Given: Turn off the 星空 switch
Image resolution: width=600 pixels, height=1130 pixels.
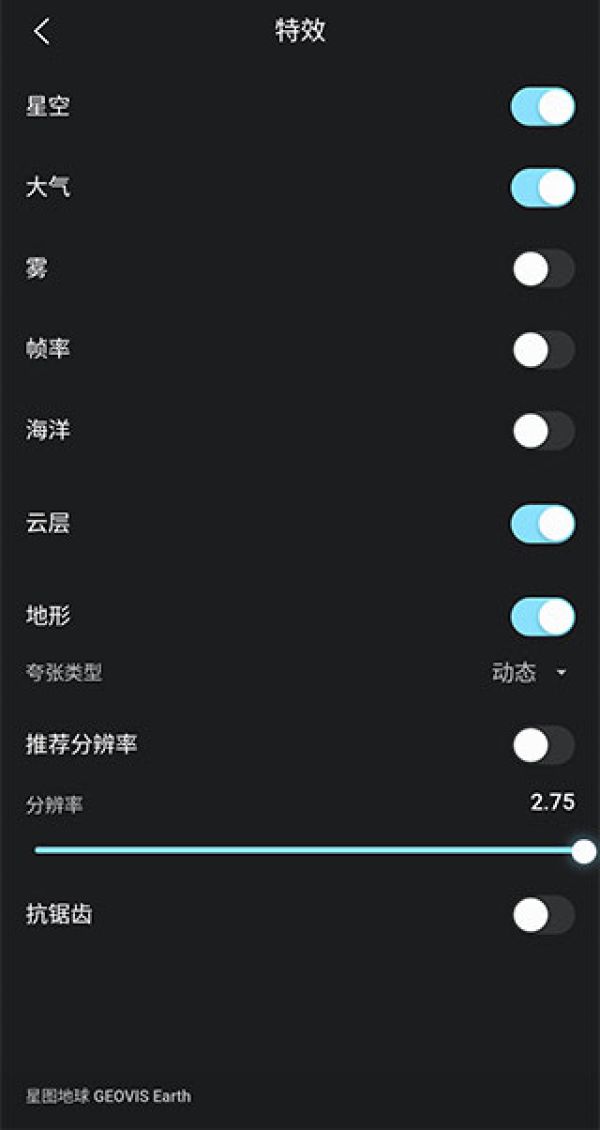Looking at the screenshot, I should [x=543, y=106].
